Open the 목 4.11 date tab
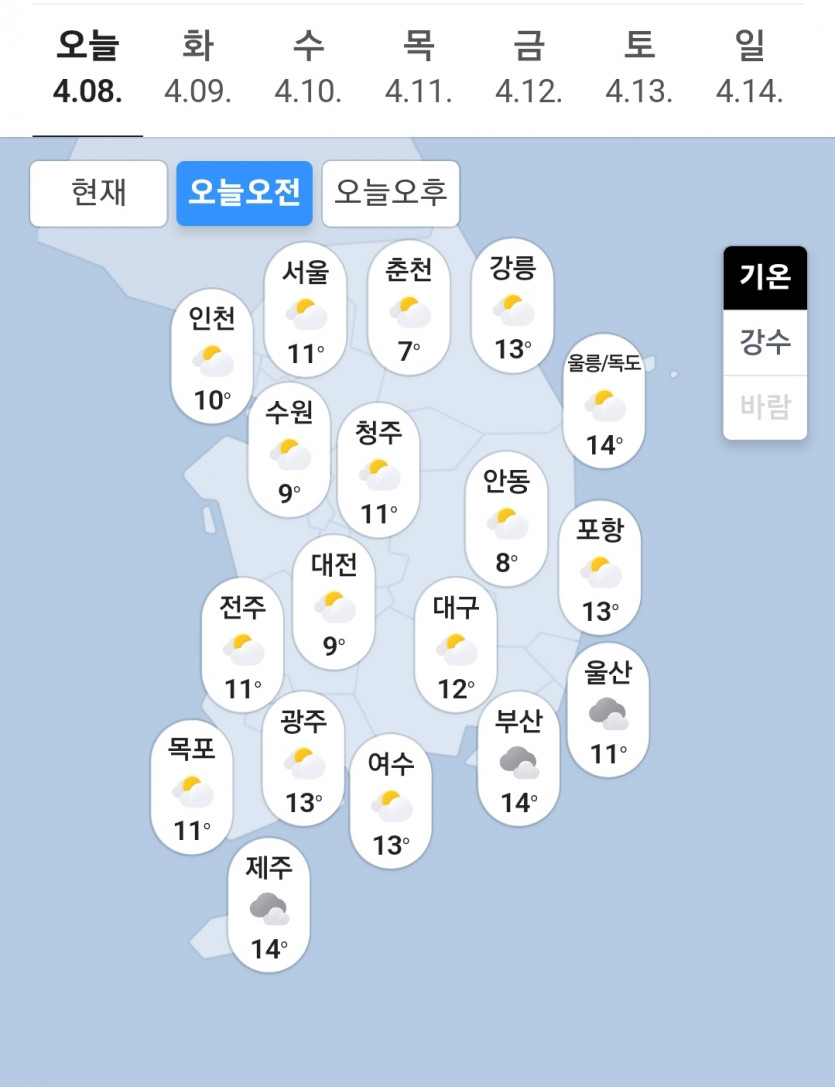835x1087 pixels. pos(418,68)
